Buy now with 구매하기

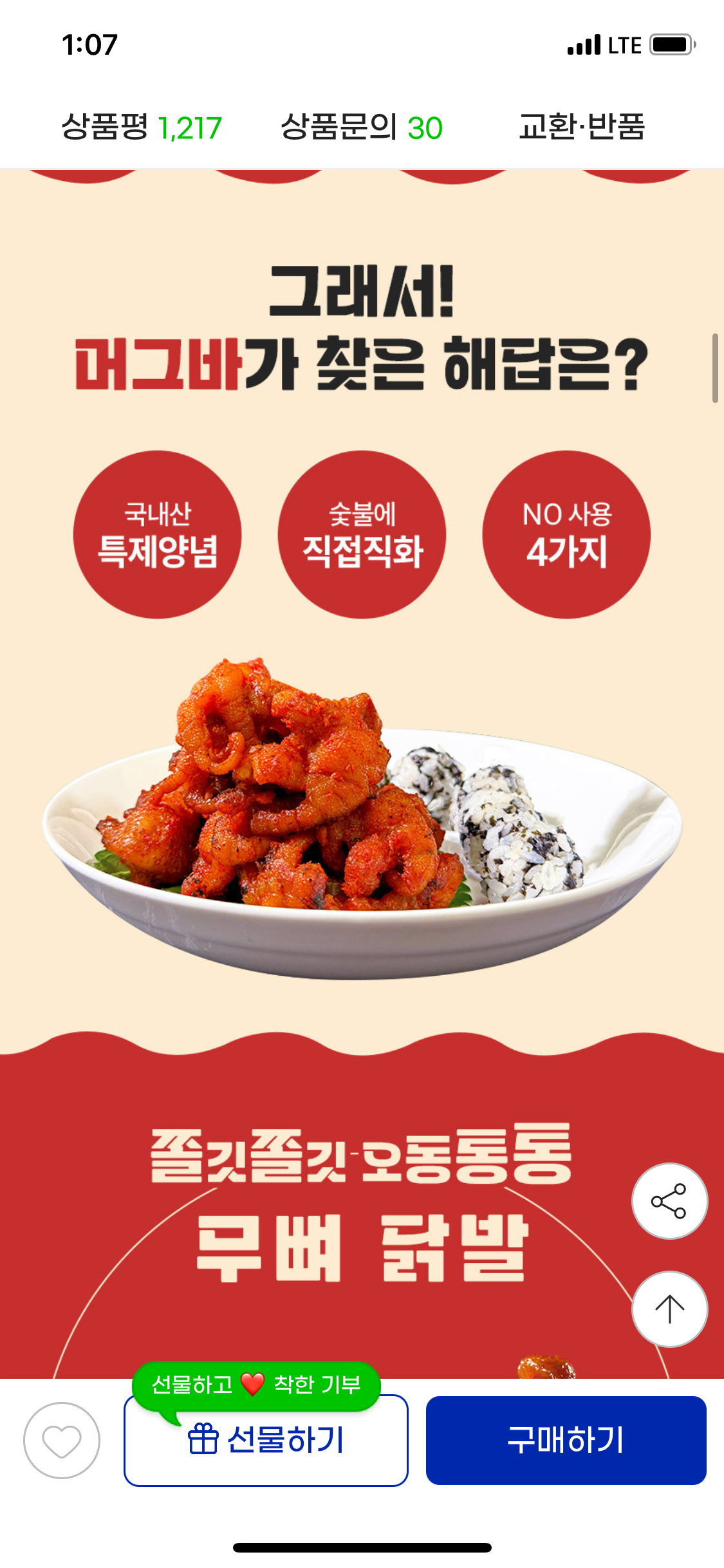pyautogui.click(x=566, y=1440)
